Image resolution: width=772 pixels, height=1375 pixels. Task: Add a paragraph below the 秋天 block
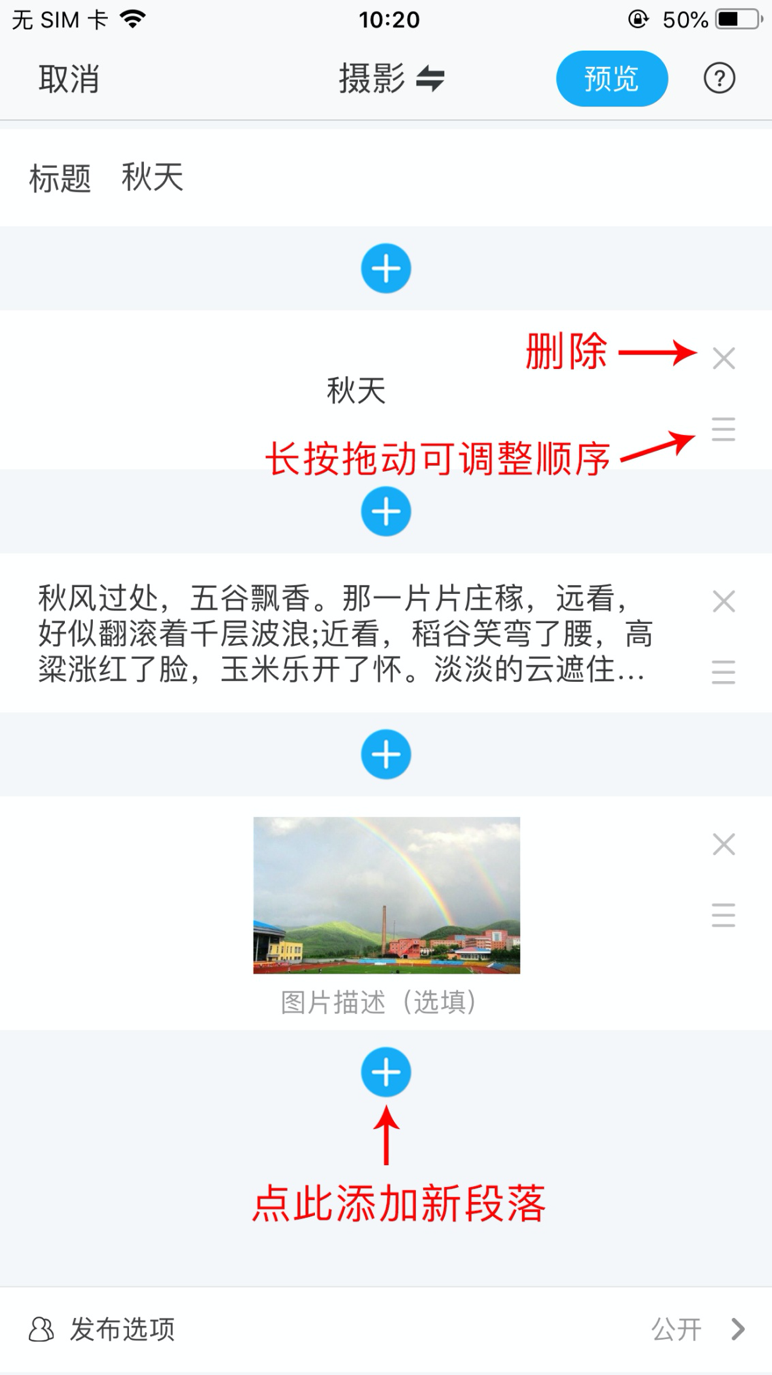[386, 511]
